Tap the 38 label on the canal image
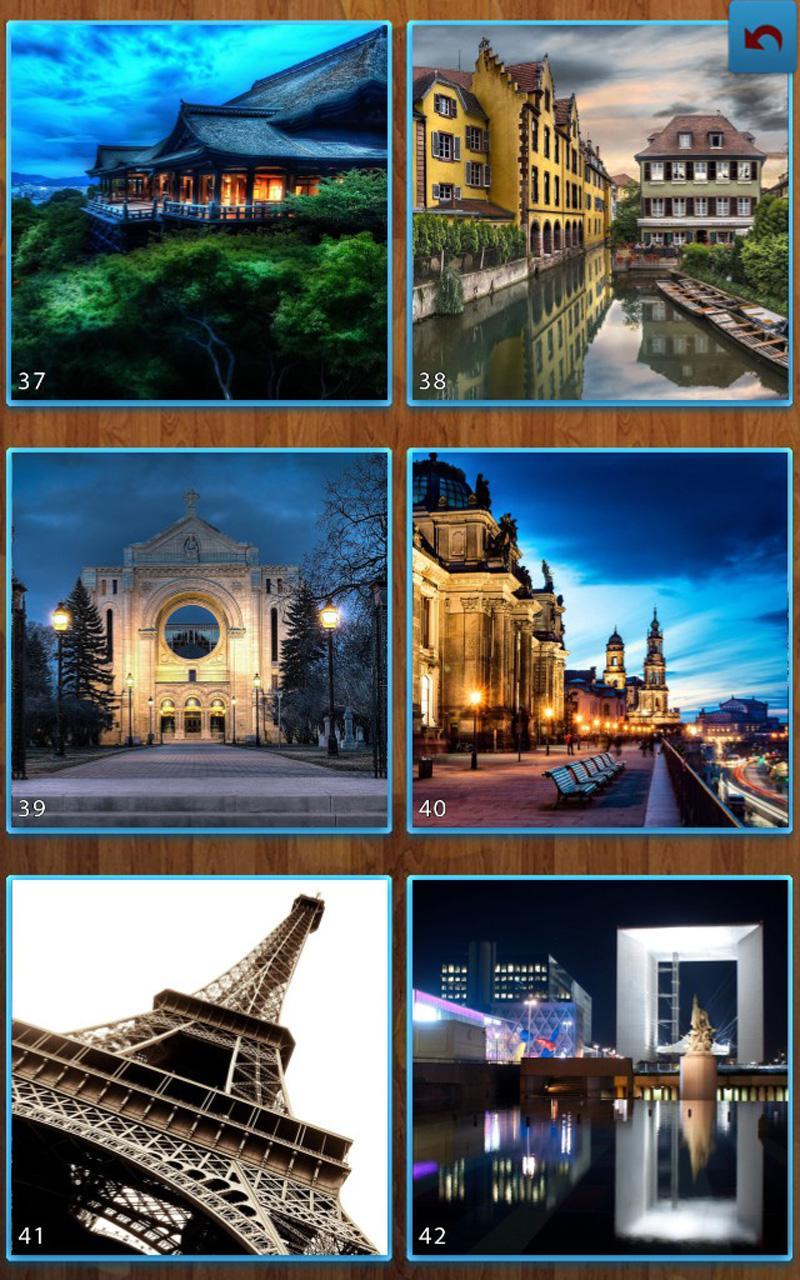Image resolution: width=800 pixels, height=1280 pixels. tap(431, 381)
